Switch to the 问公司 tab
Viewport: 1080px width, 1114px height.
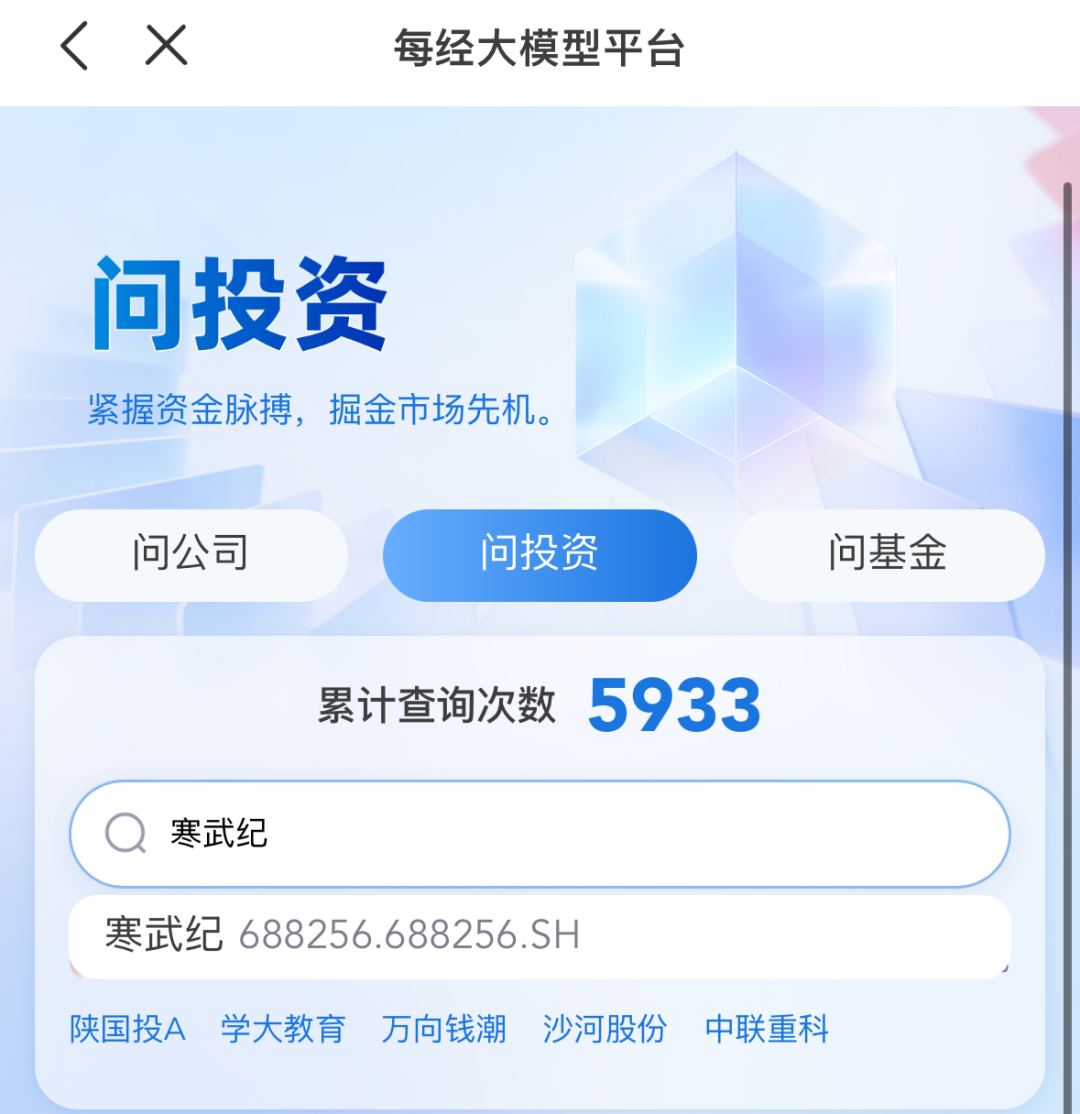click(191, 554)
